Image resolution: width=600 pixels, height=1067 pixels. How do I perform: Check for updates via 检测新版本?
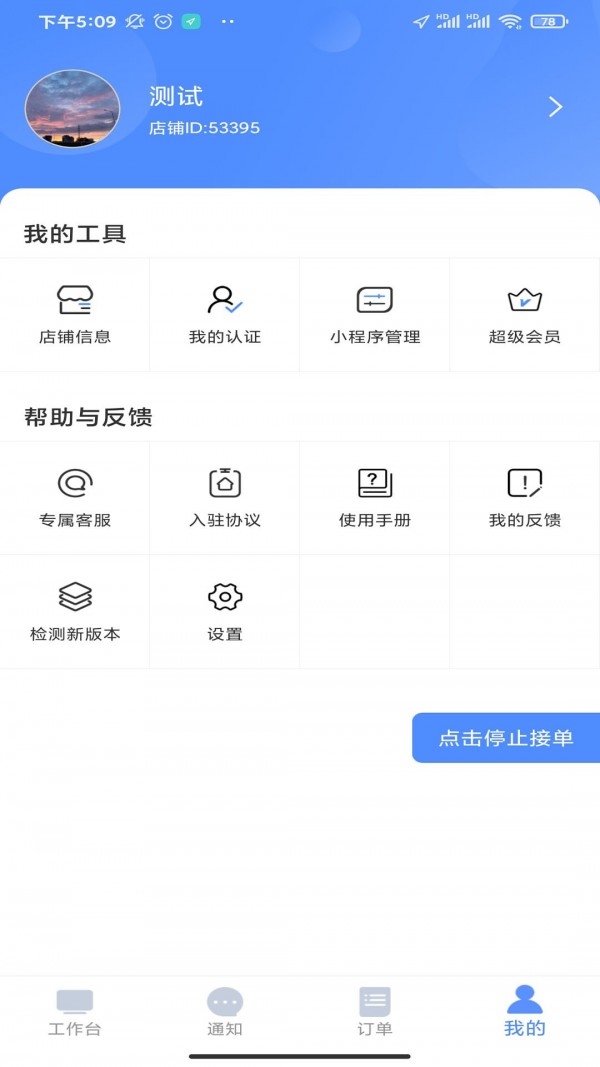pyautogui.click(x=75, y=611)
